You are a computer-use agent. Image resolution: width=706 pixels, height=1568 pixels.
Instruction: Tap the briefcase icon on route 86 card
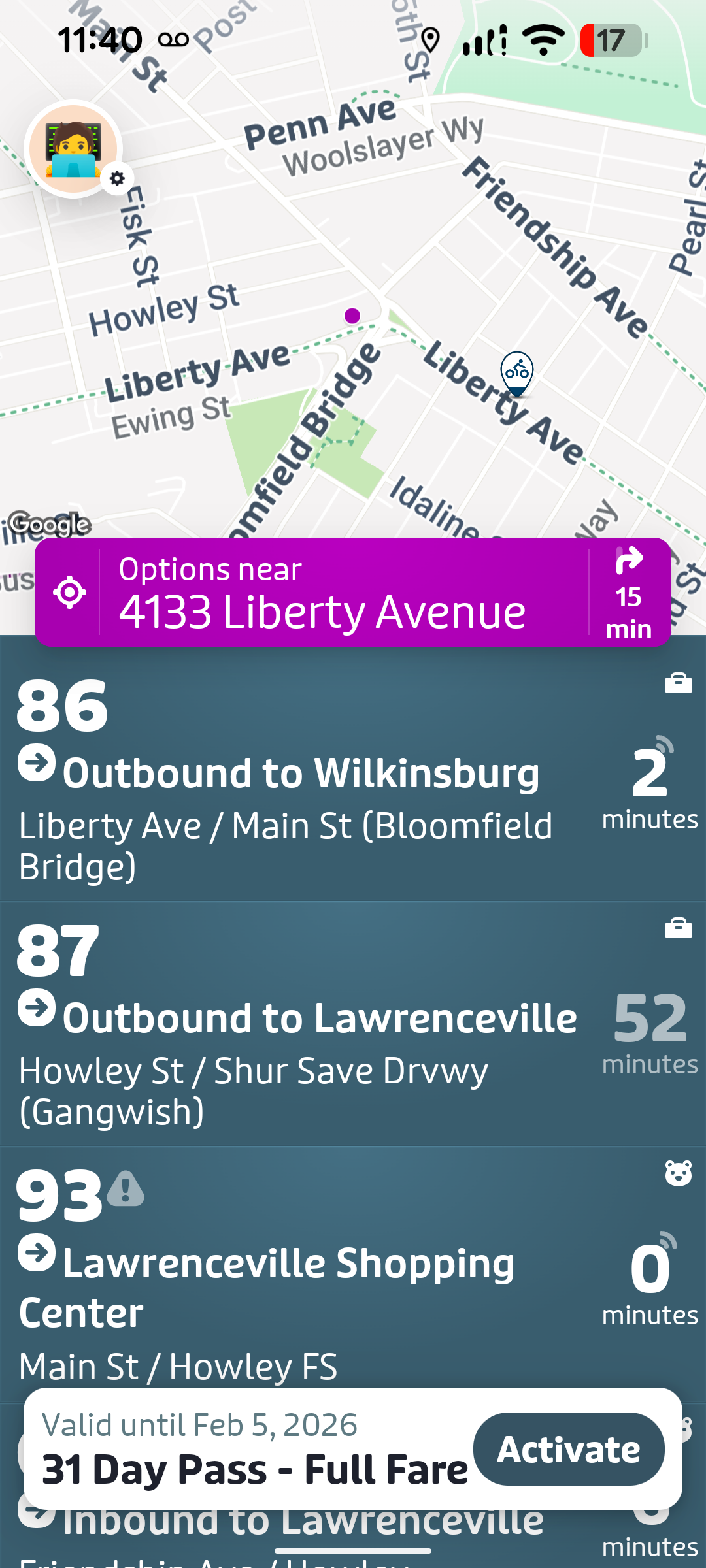tap(677, 683)
